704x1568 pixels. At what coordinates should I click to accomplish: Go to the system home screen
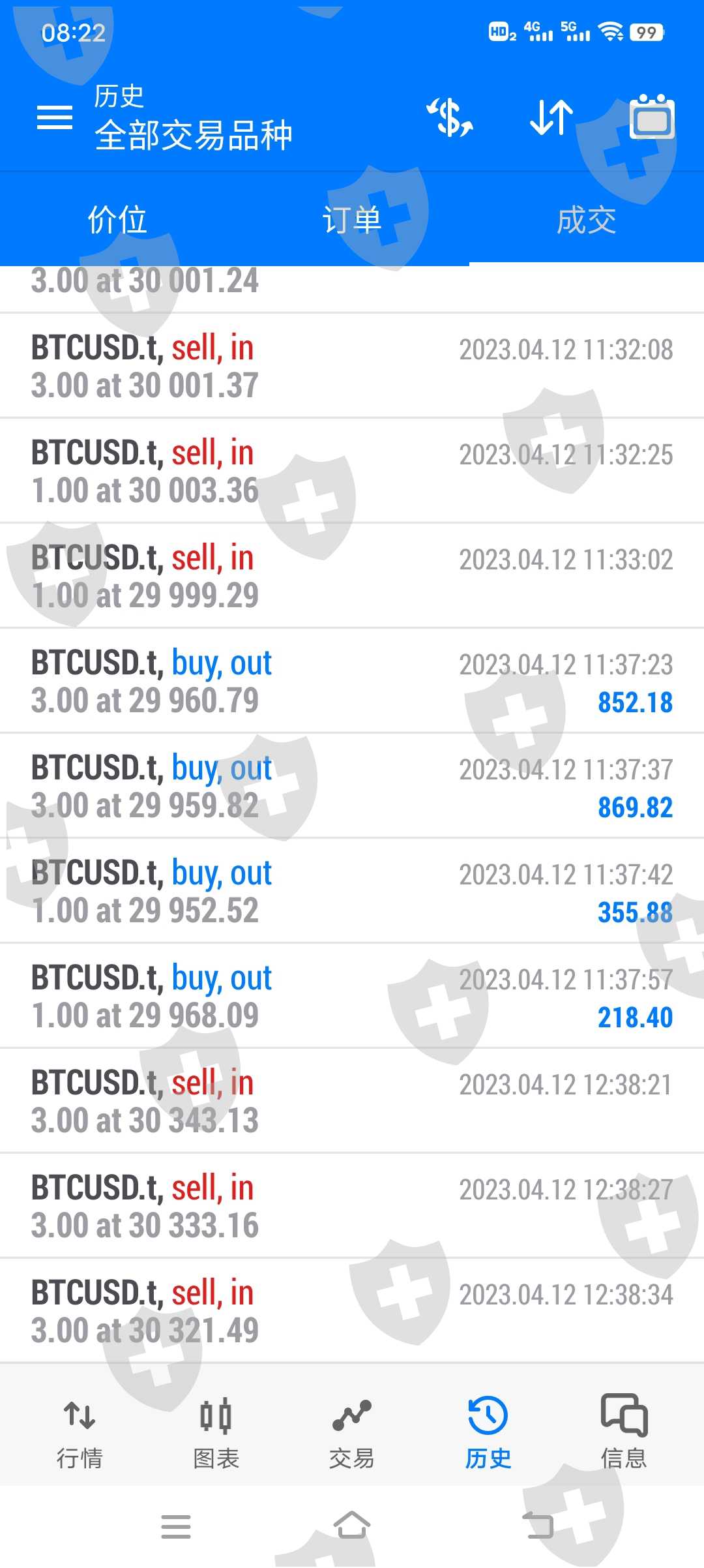pyautogui.click(x=352, y=1526)
